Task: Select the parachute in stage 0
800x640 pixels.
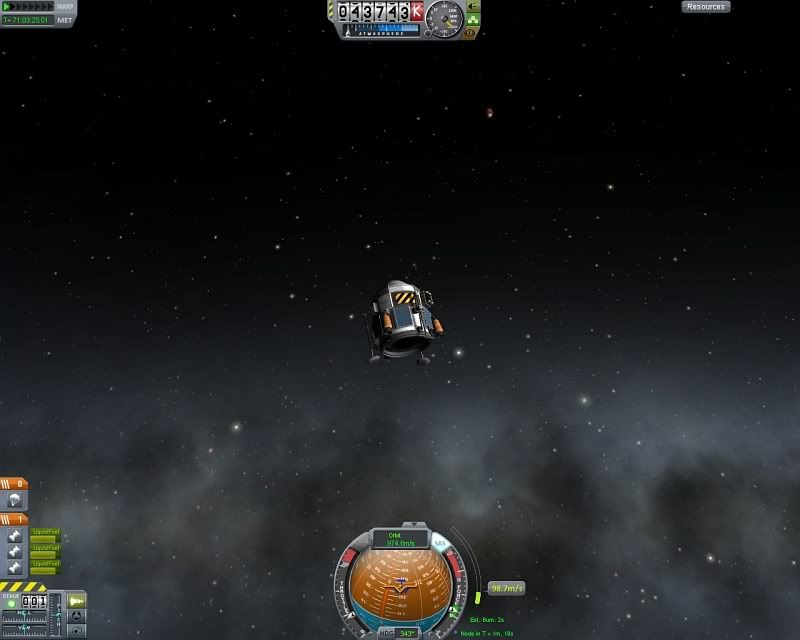Action: point(15,501)
